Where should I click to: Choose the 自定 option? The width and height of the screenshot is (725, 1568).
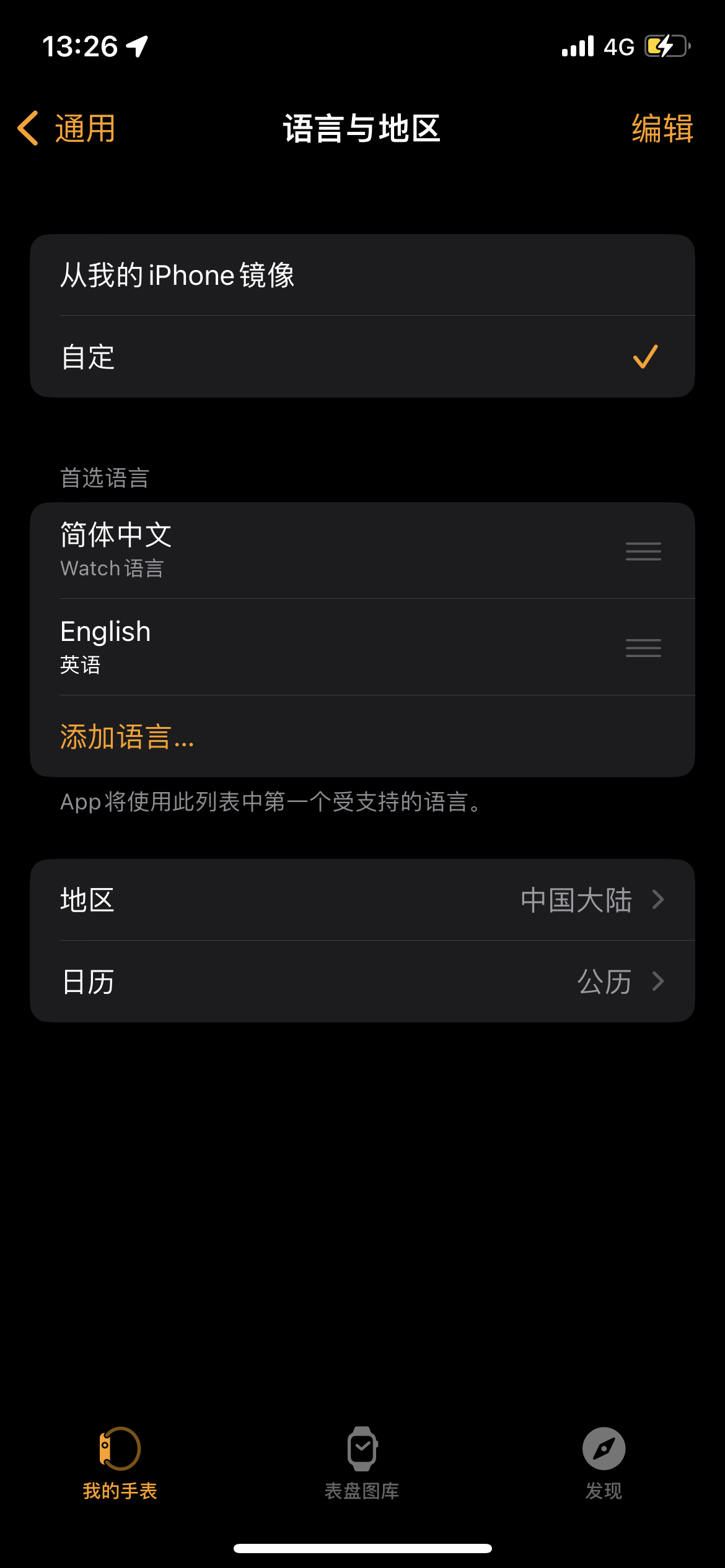[362, 357]
